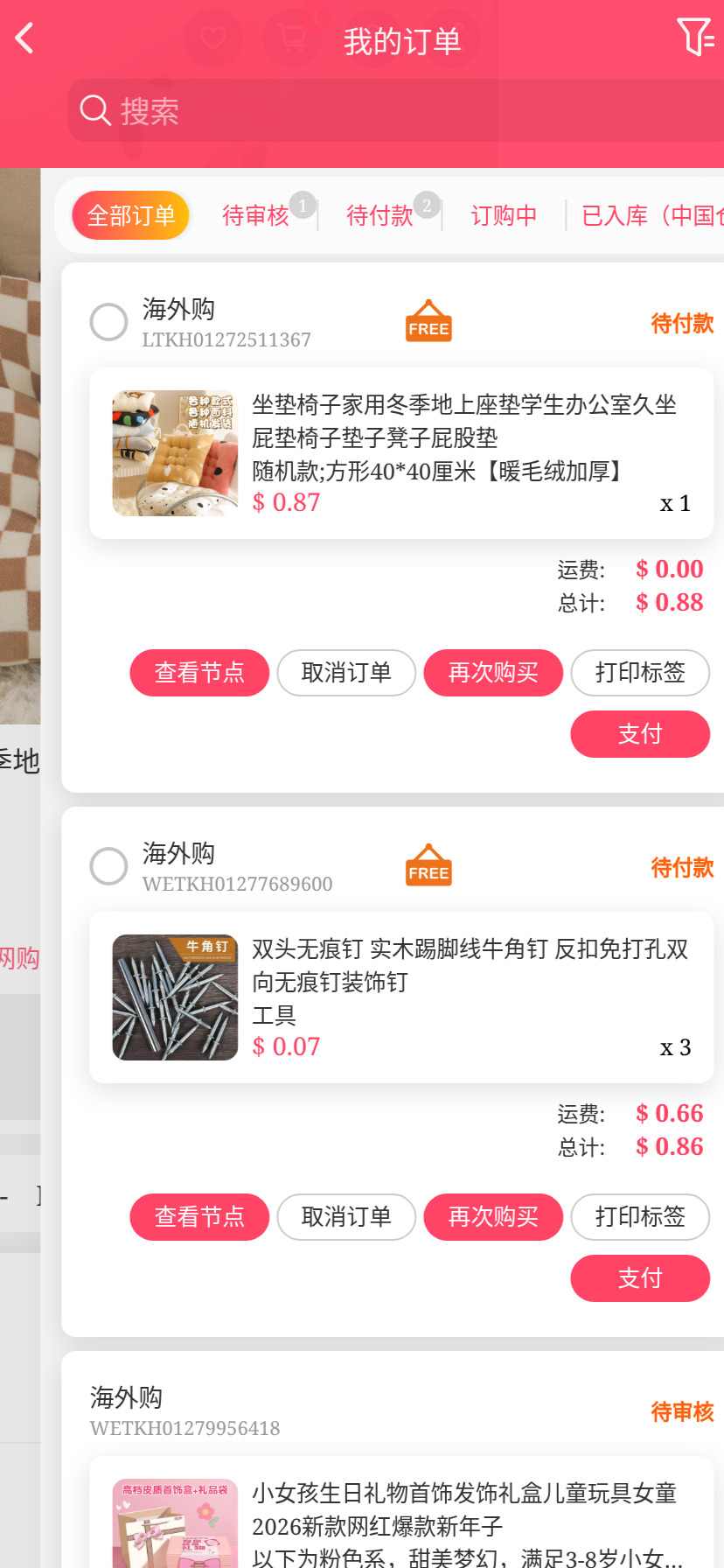Viewport: 724px width, 1568px height.
Task: Switch to the 全部订单 tab
Action: click(131, 215)
